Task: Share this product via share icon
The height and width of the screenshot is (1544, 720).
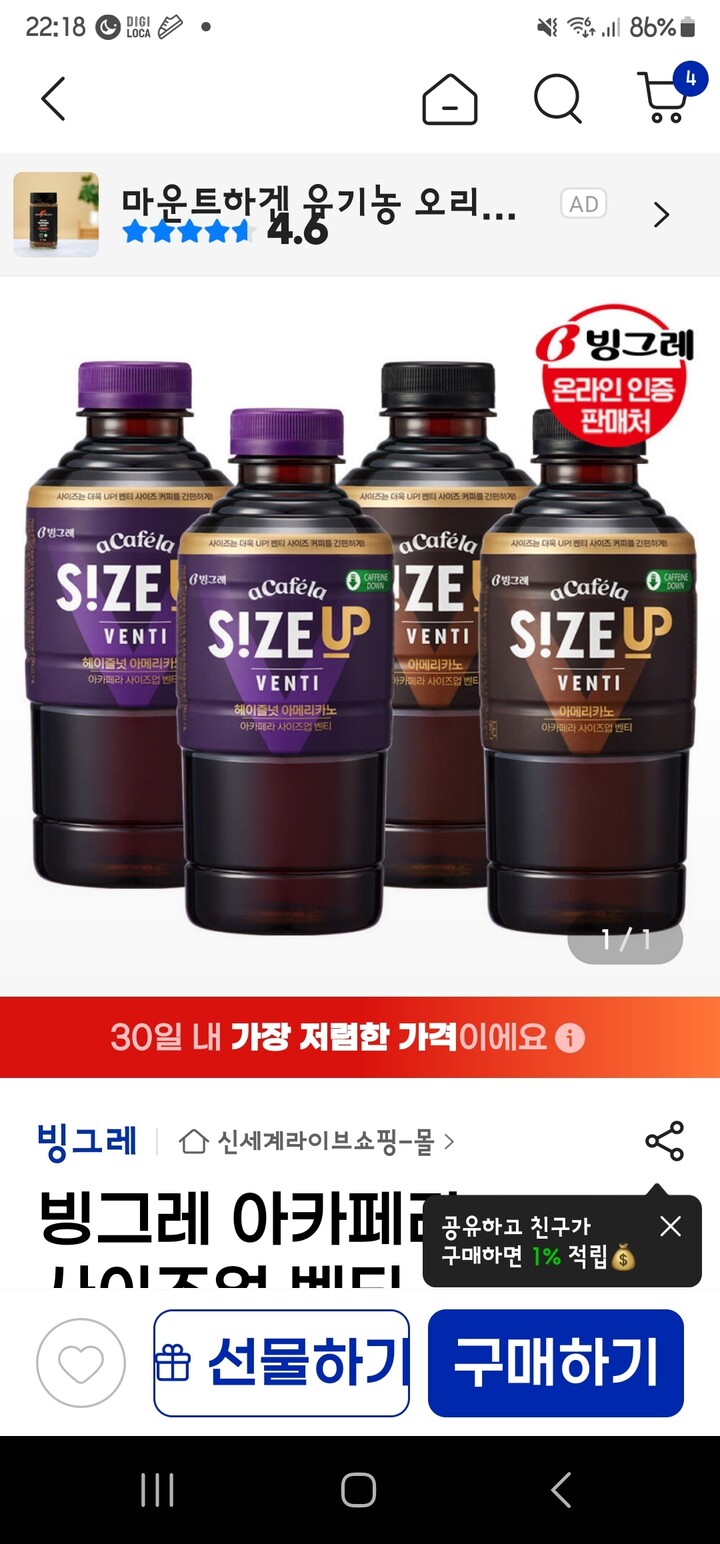Action: (x=664, y=1141)
